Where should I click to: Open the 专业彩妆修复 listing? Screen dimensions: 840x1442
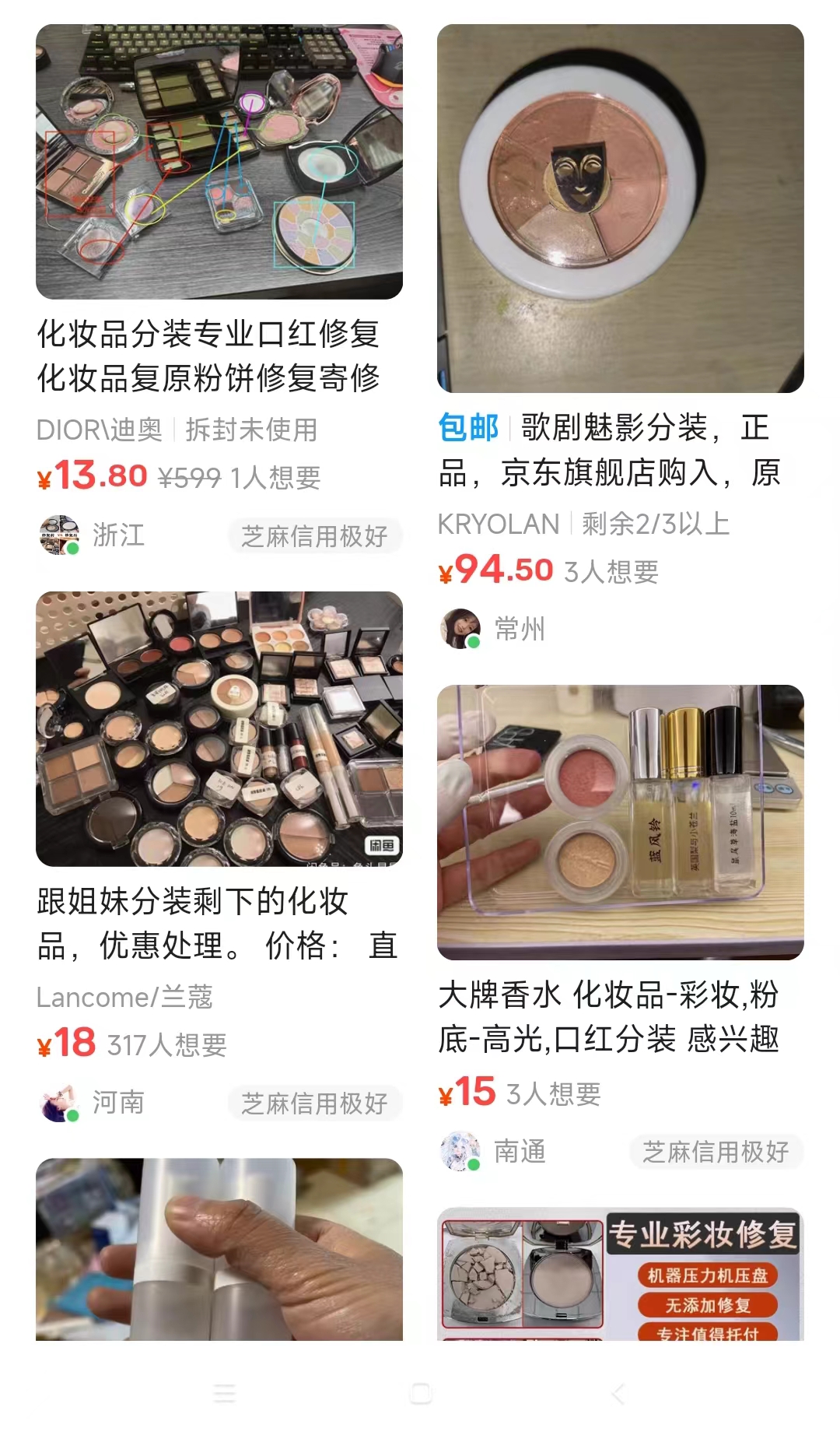point(620,1273)
